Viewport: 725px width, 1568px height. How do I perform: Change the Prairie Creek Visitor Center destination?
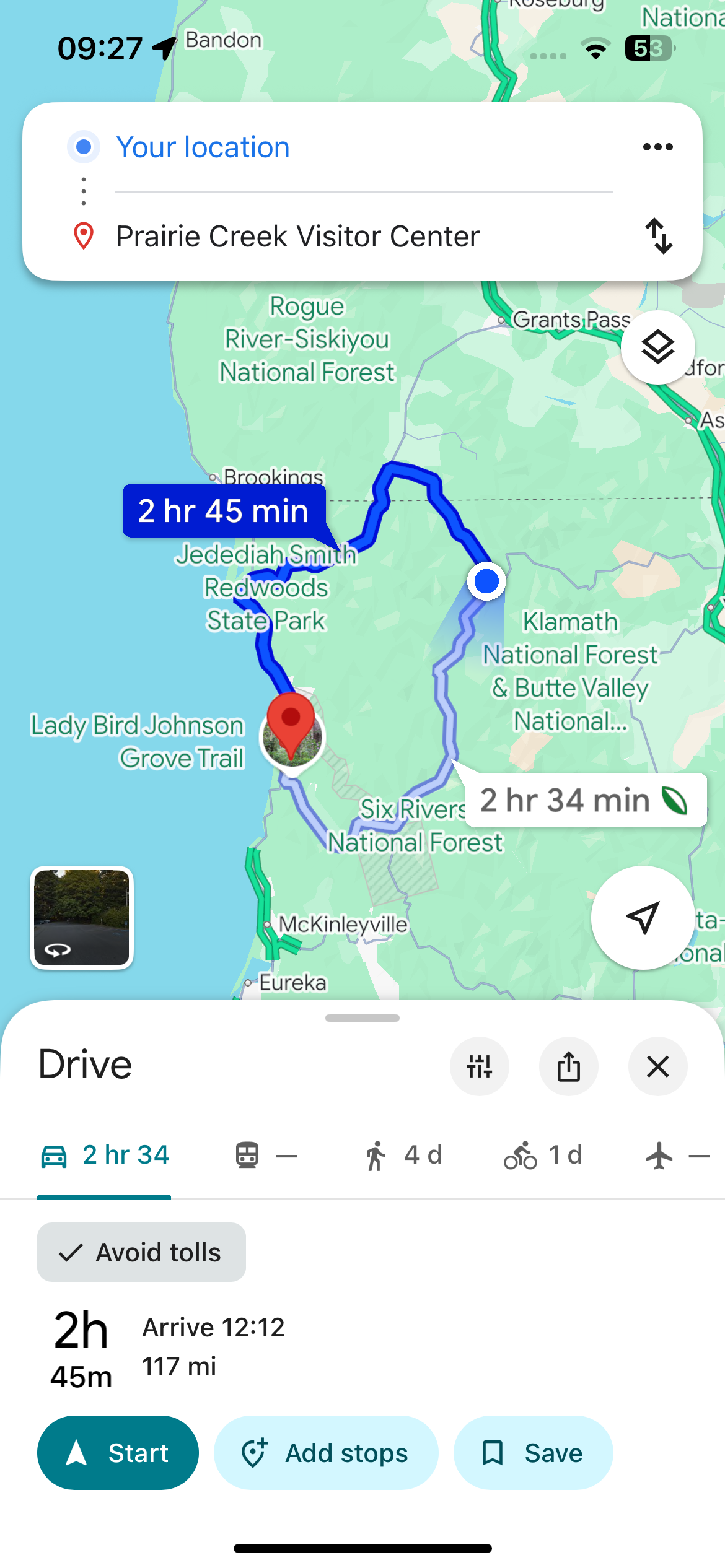(x=297, y=237)
